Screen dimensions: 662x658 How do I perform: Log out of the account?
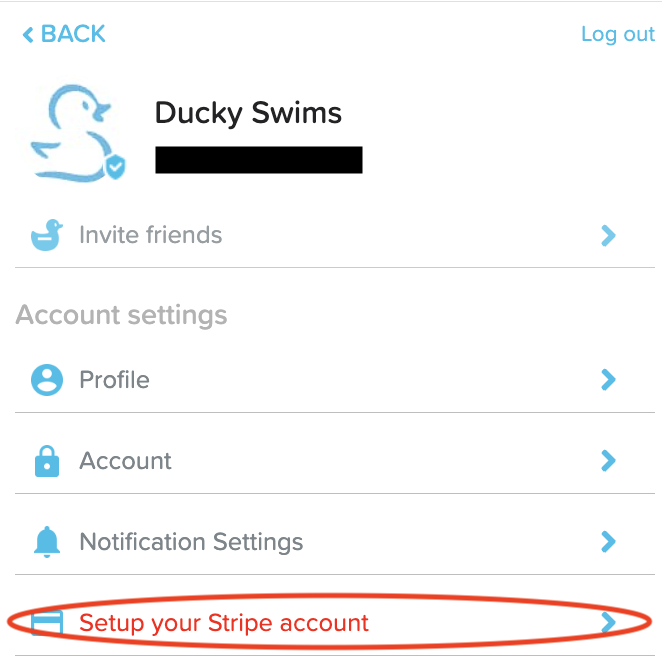(617, 34)
